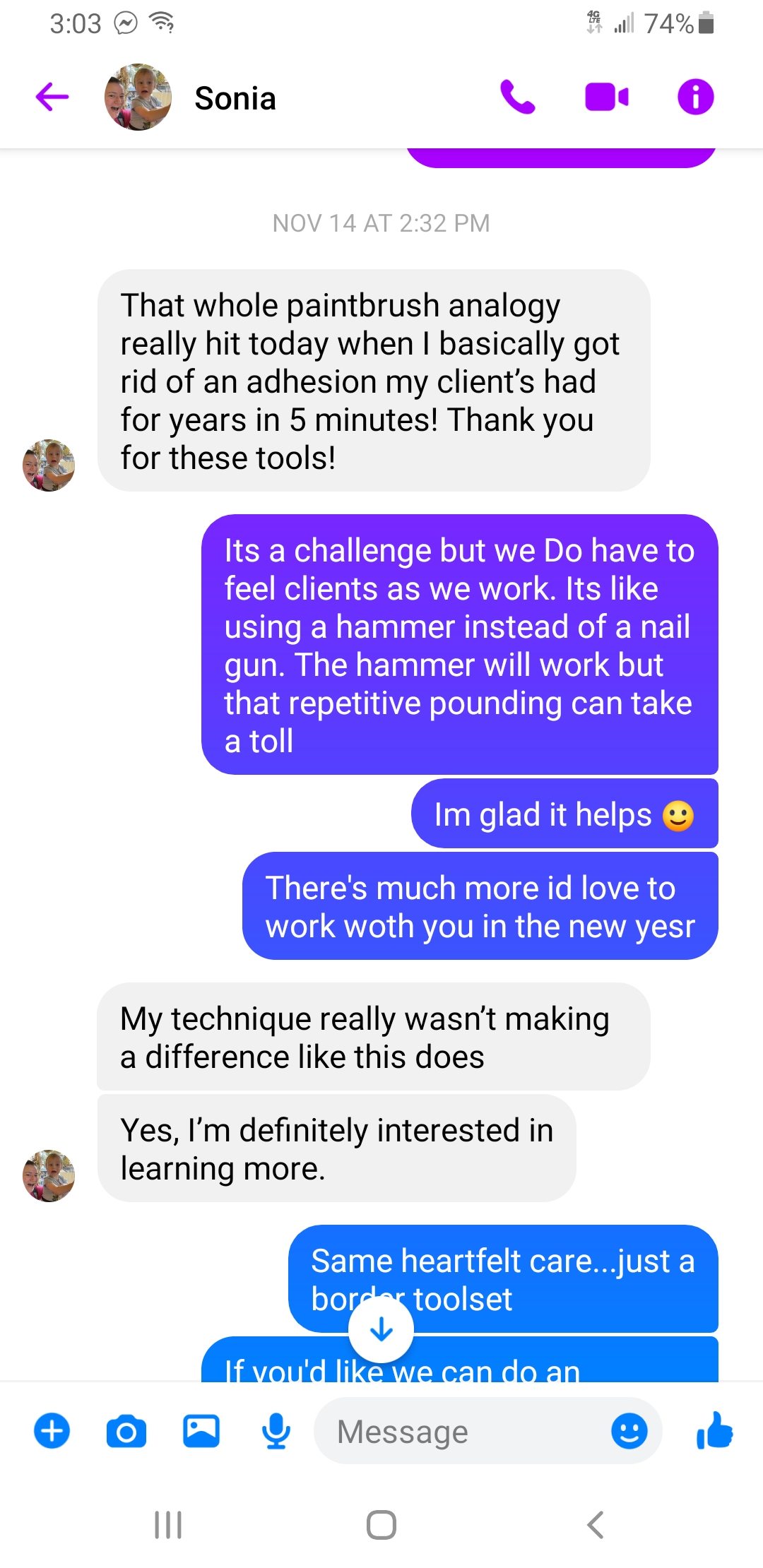763x1568 pixels.
Task: Open conversation info for Sonia
Action: (x=695, y=97)
